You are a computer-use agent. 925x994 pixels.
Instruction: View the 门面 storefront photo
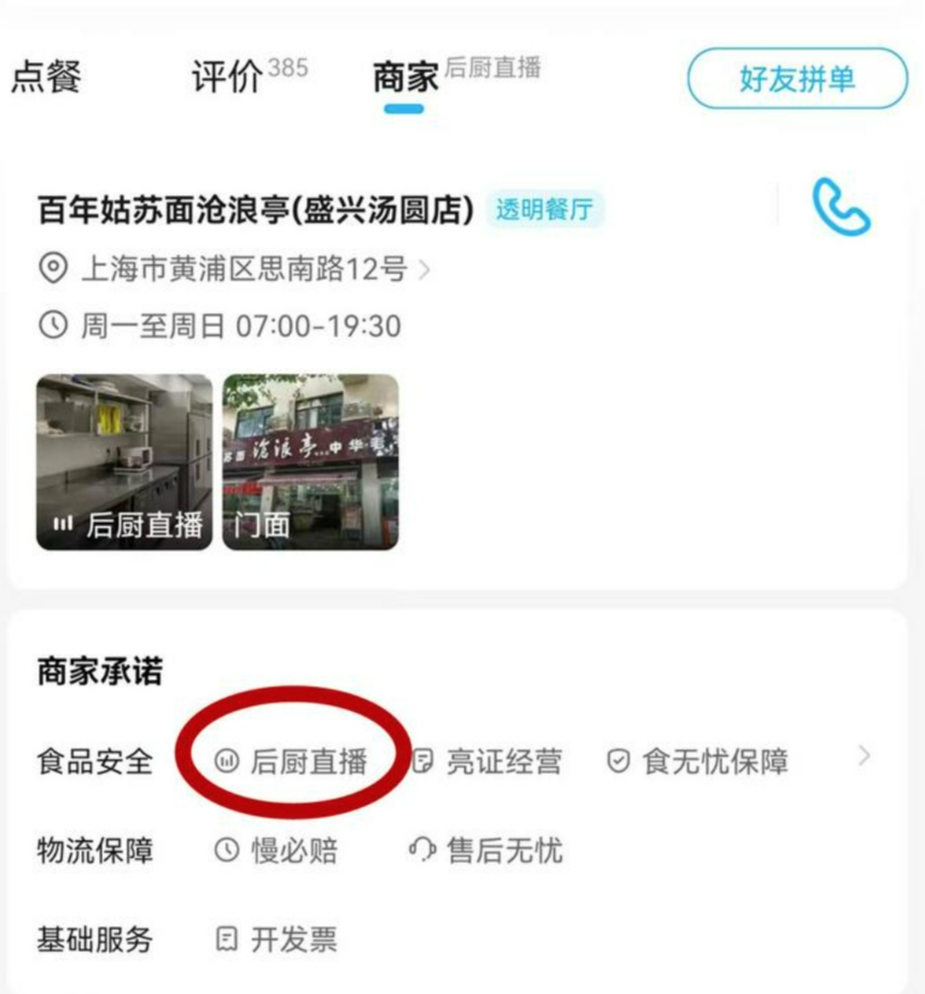coord(310,462)
